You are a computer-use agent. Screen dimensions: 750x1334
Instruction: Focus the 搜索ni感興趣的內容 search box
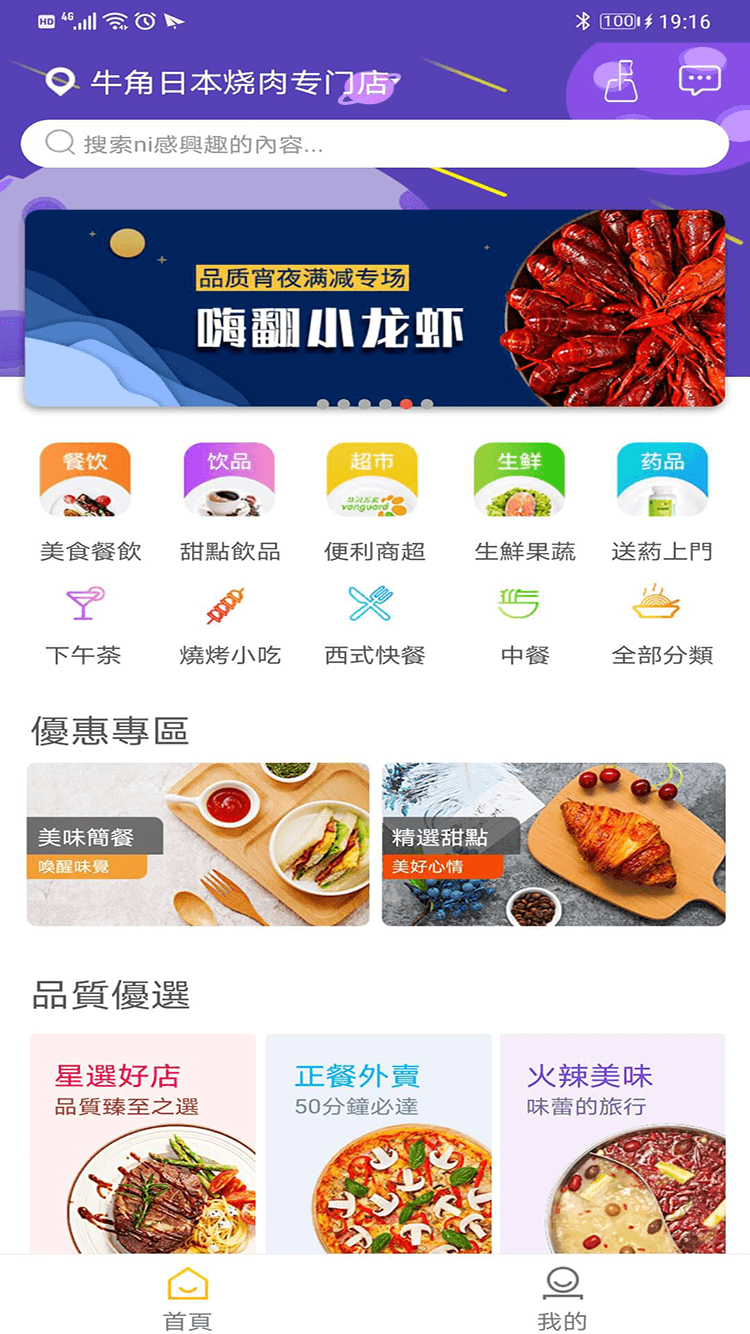(x=374, y=144)
